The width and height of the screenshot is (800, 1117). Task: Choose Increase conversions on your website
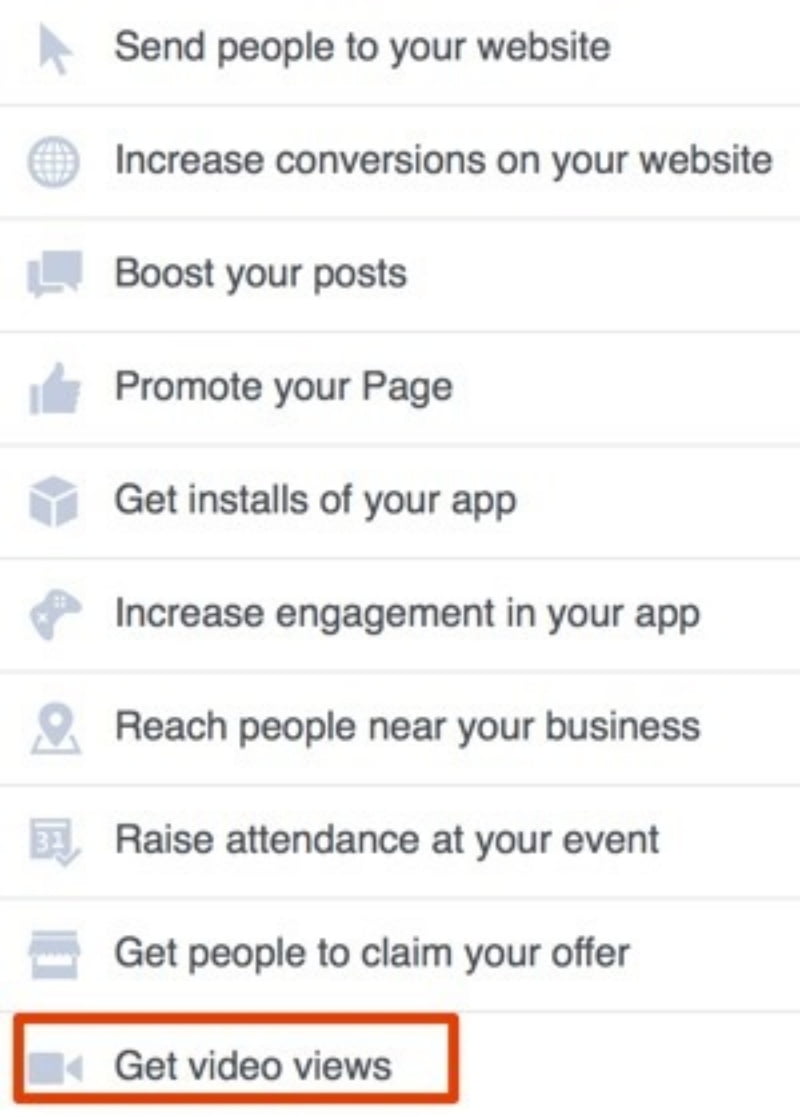point(443,161)
